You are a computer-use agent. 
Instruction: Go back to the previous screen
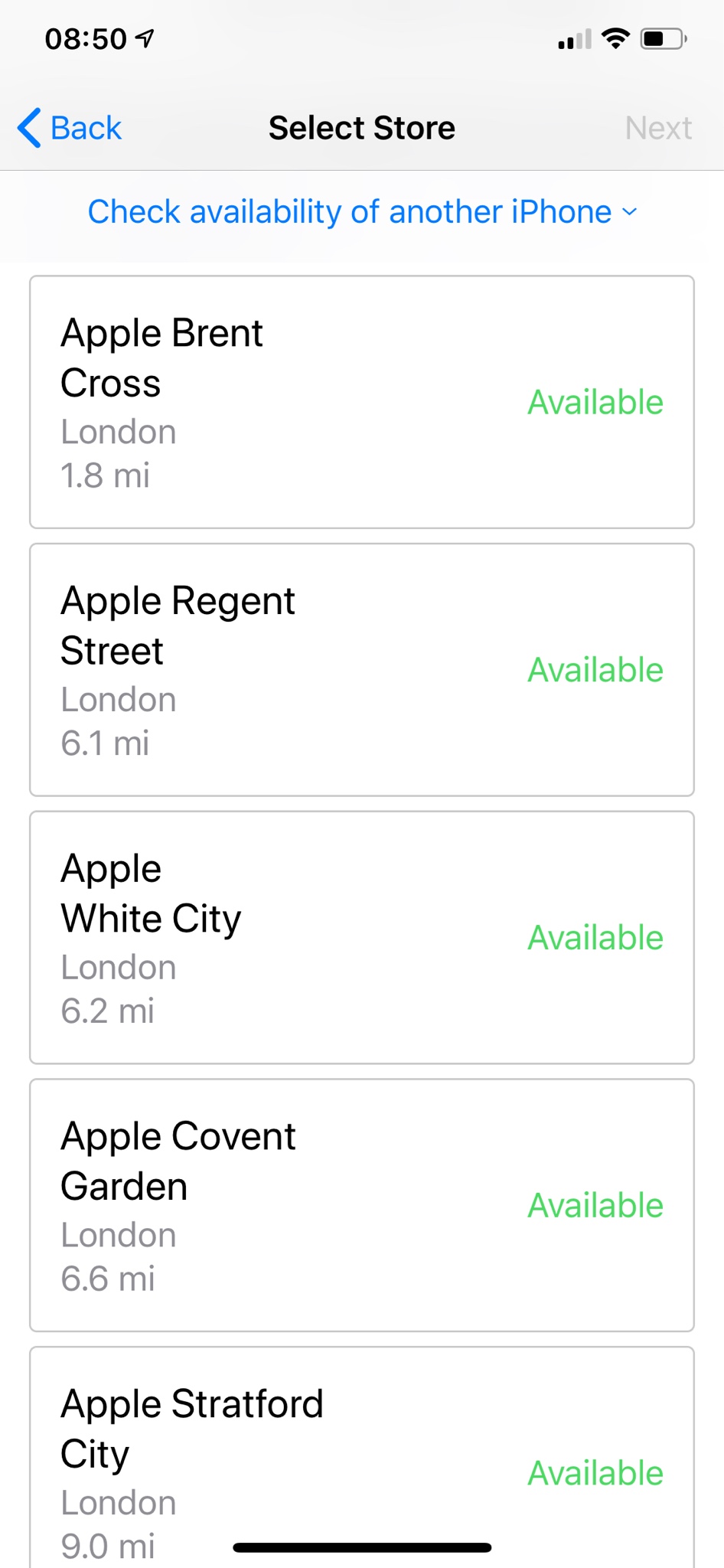(70, 128)
